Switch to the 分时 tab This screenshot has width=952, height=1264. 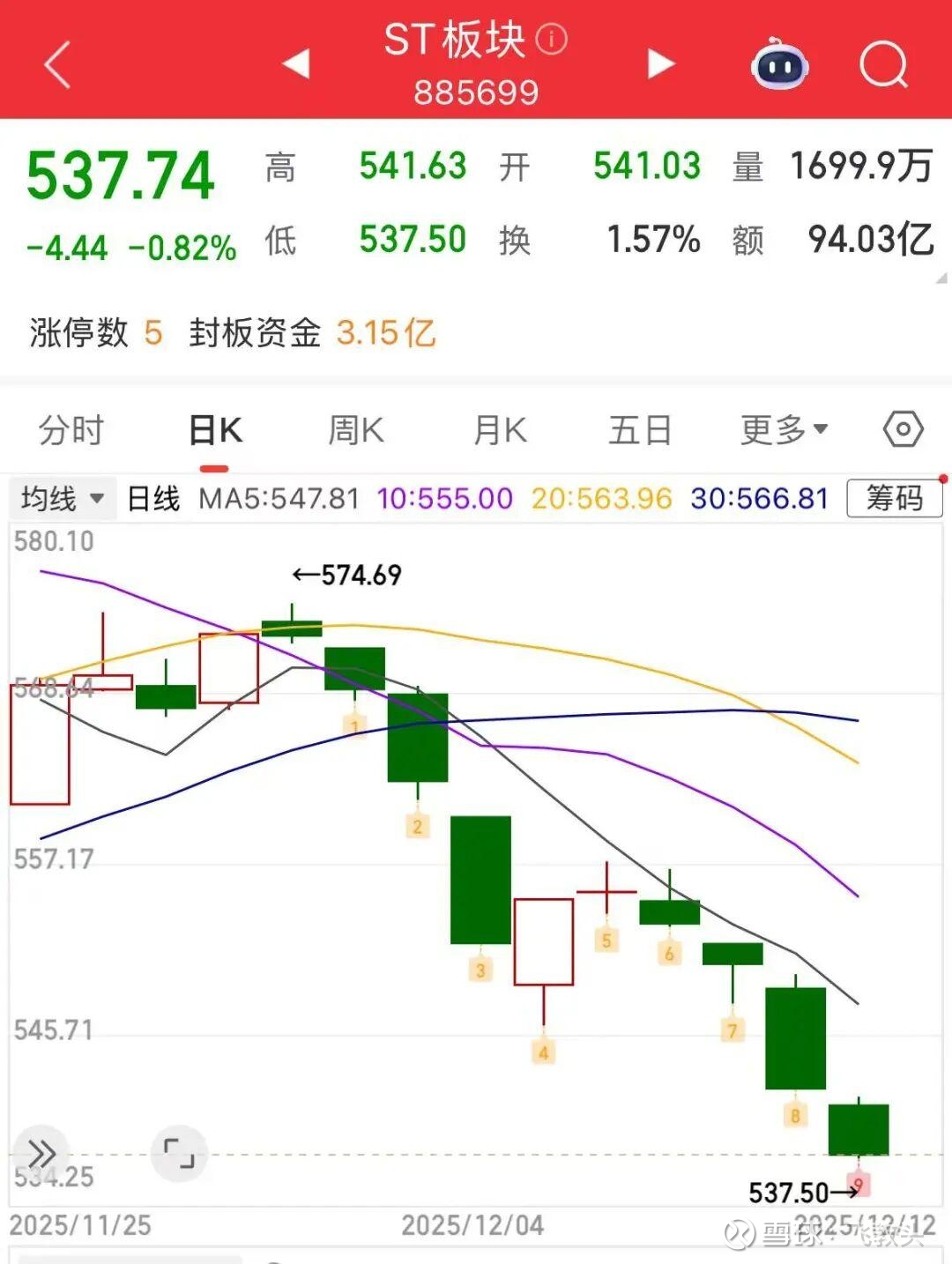[71, 431]
